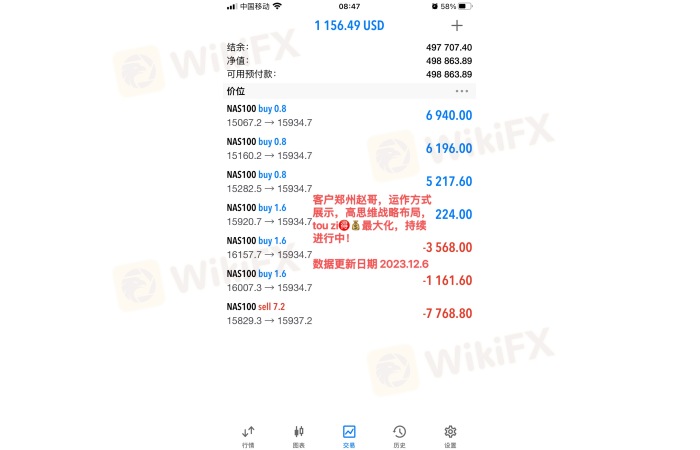The height and width of the screenshot is (450, 700).
Task: Open the three-dot menu beside 价位
Action: pos(461,91)
